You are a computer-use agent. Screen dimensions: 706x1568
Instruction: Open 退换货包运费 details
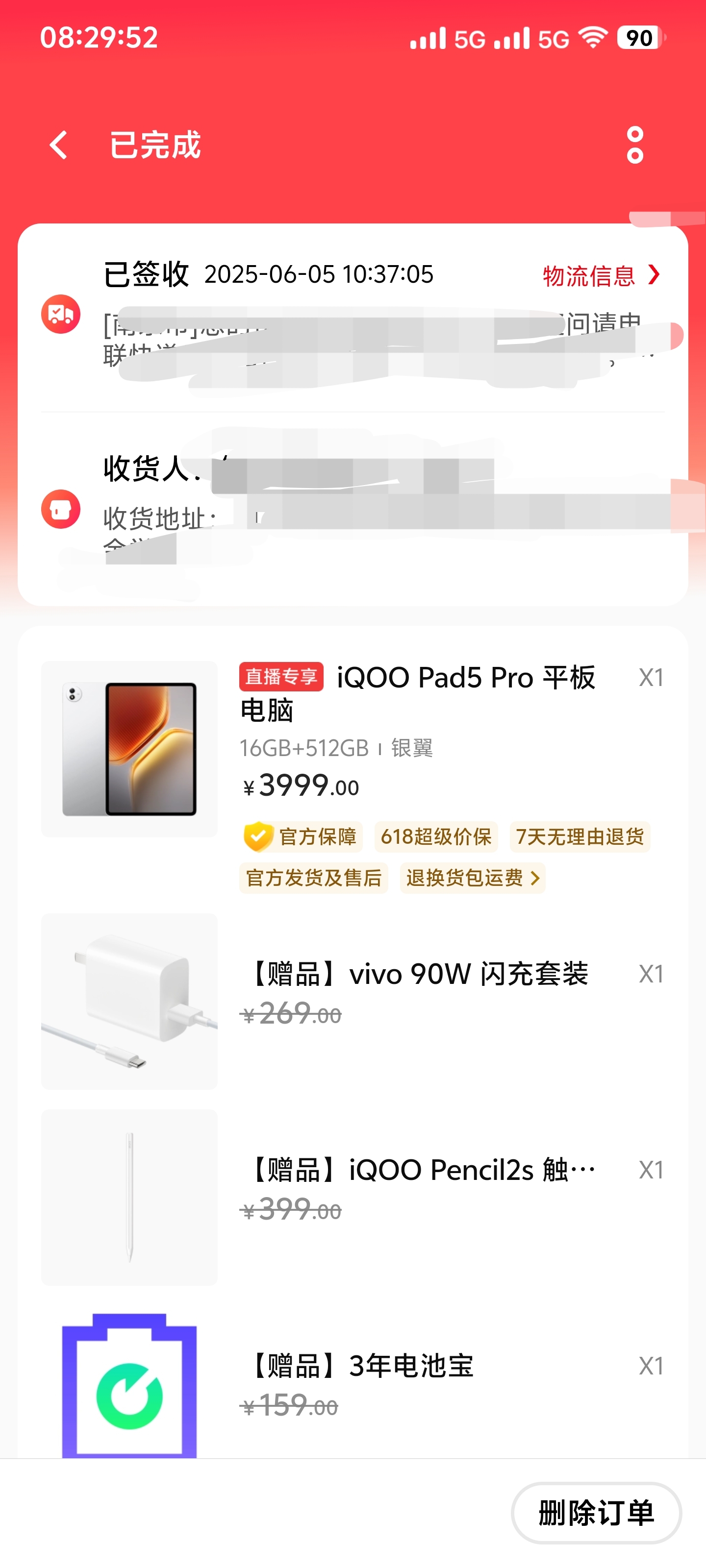472,878
